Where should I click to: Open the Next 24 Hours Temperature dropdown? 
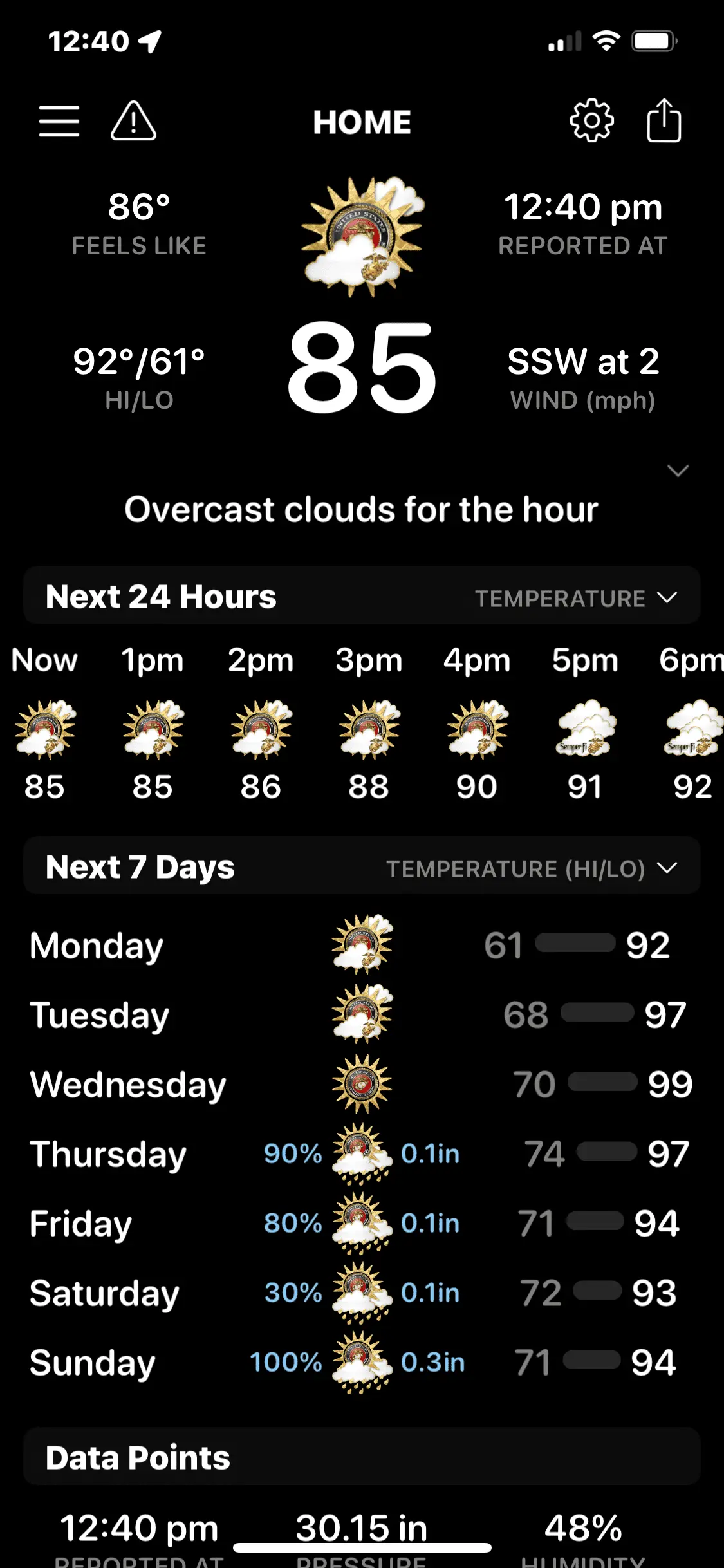576,598
